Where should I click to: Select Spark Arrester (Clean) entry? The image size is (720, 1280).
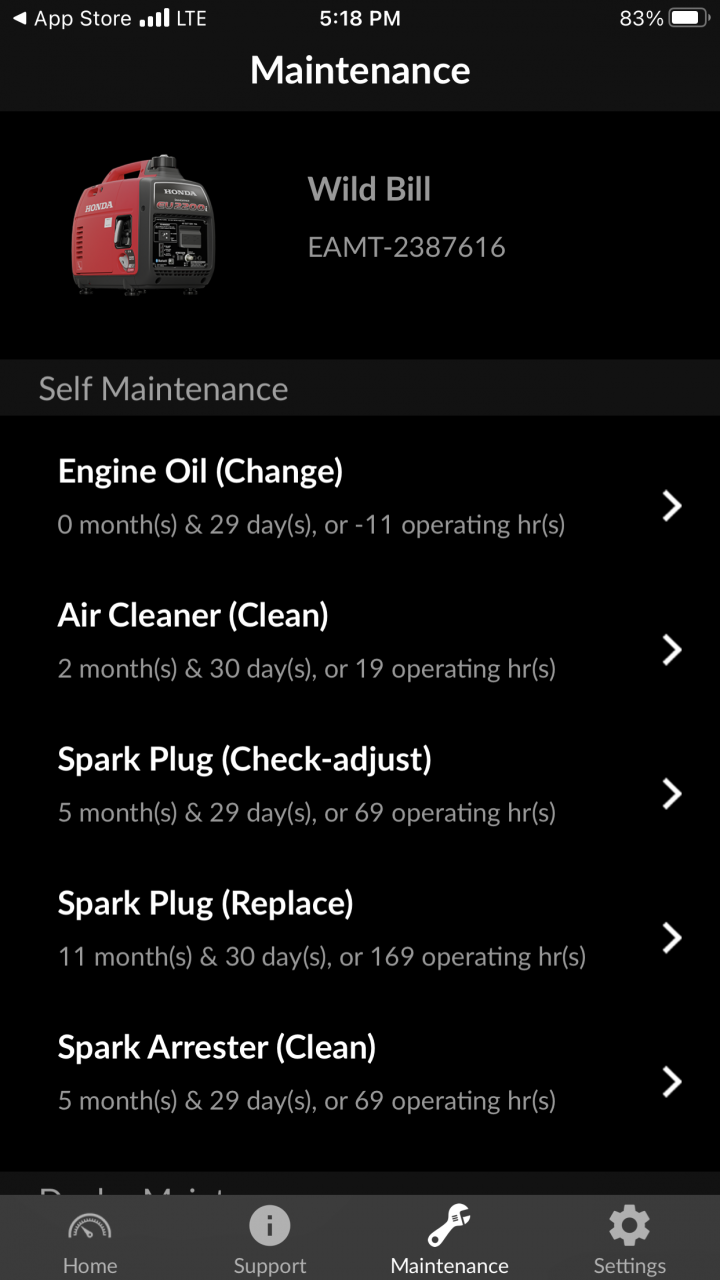tap(360, 1074)
